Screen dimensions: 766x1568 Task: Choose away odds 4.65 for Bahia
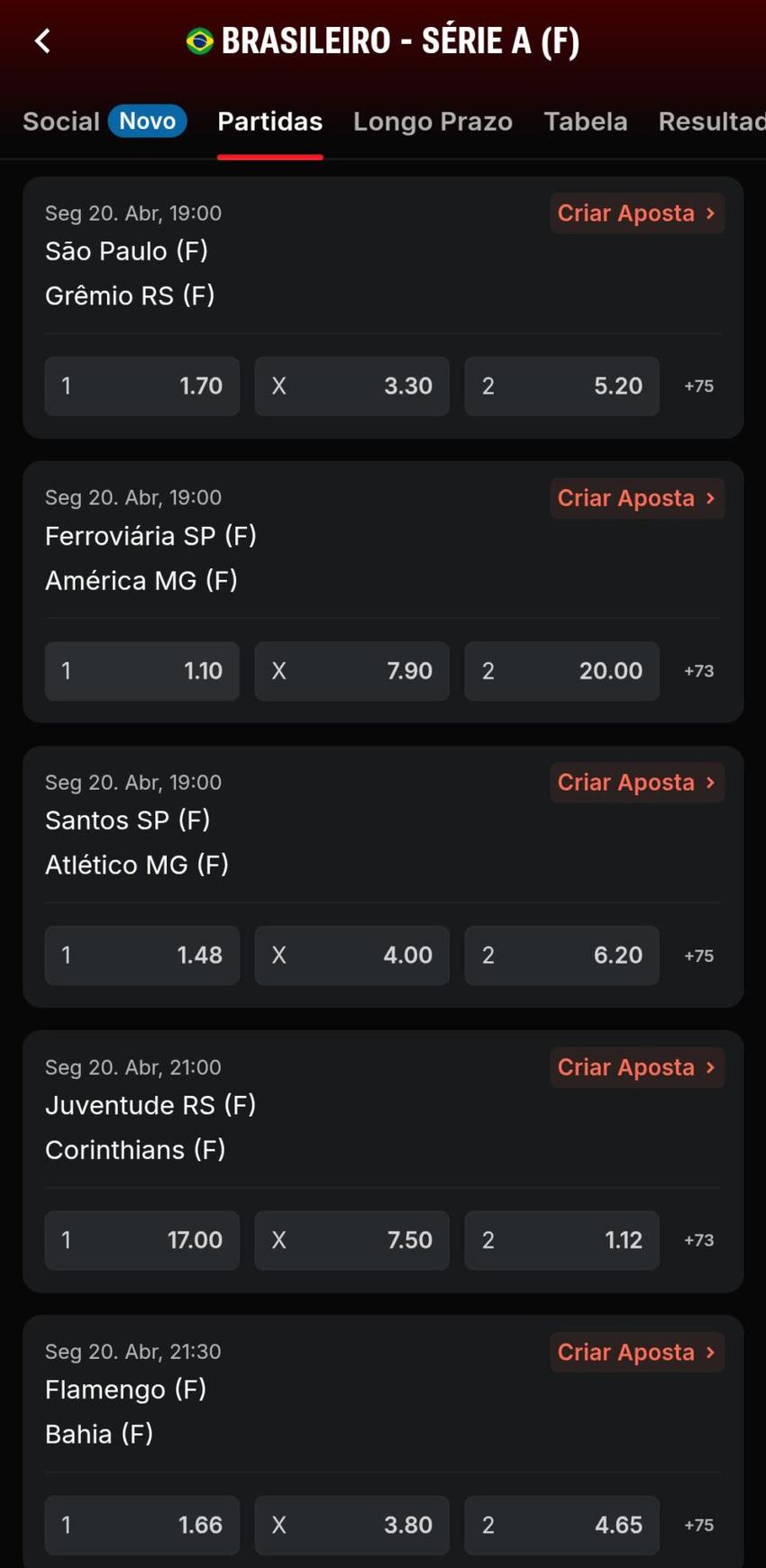tap(561, 1525)
